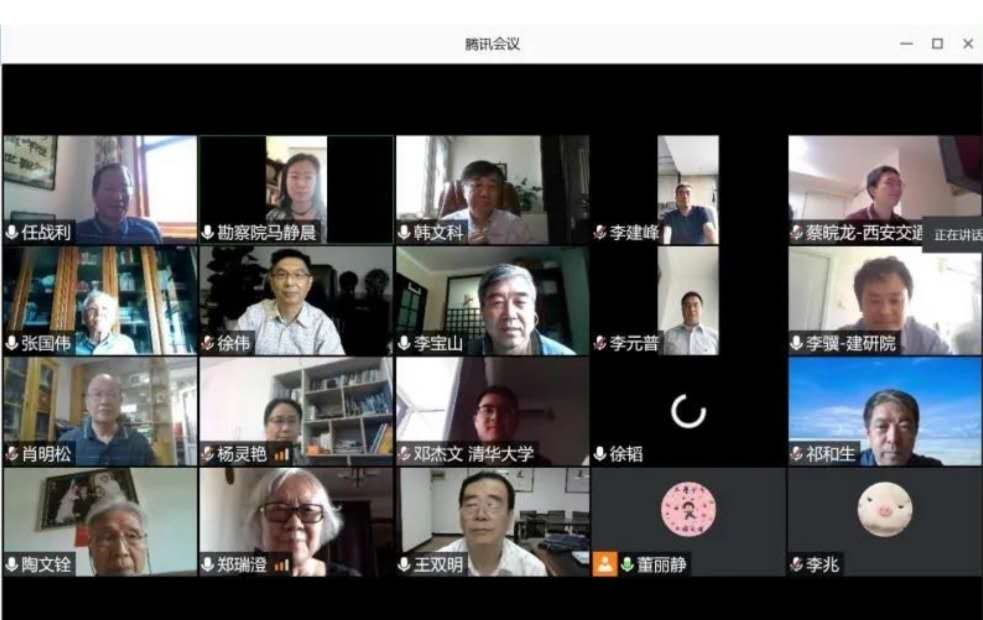Select 徐伟's video tile

click(x=296, y=300)
